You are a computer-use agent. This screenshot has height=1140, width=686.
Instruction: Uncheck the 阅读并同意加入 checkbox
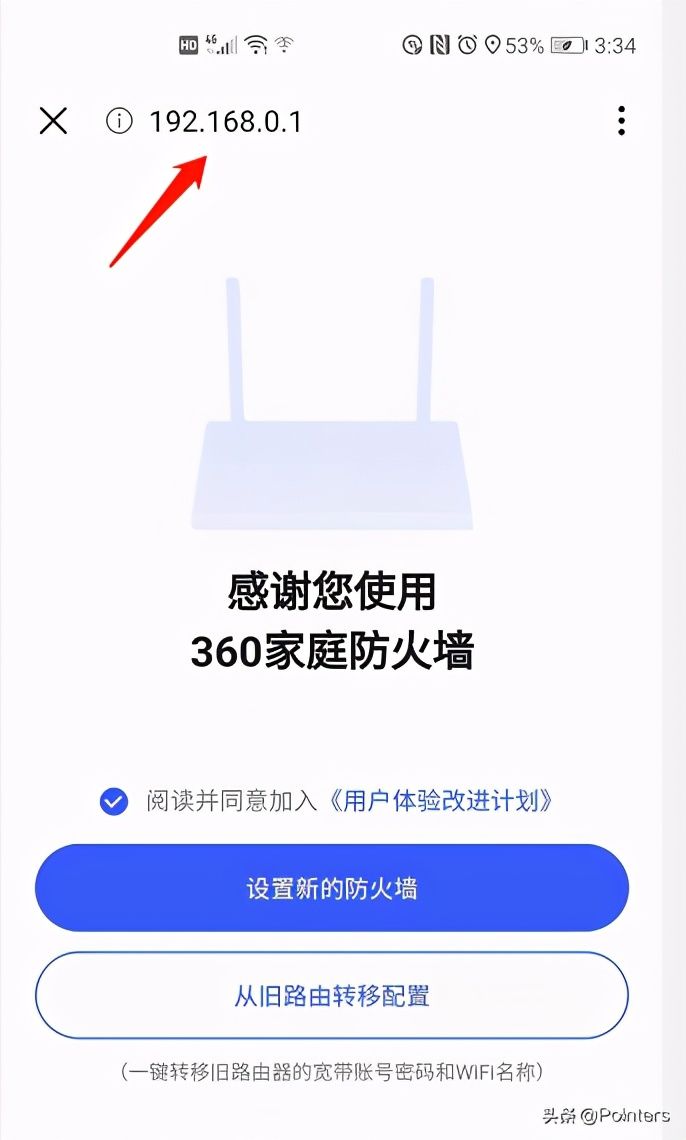click(114, 801)
